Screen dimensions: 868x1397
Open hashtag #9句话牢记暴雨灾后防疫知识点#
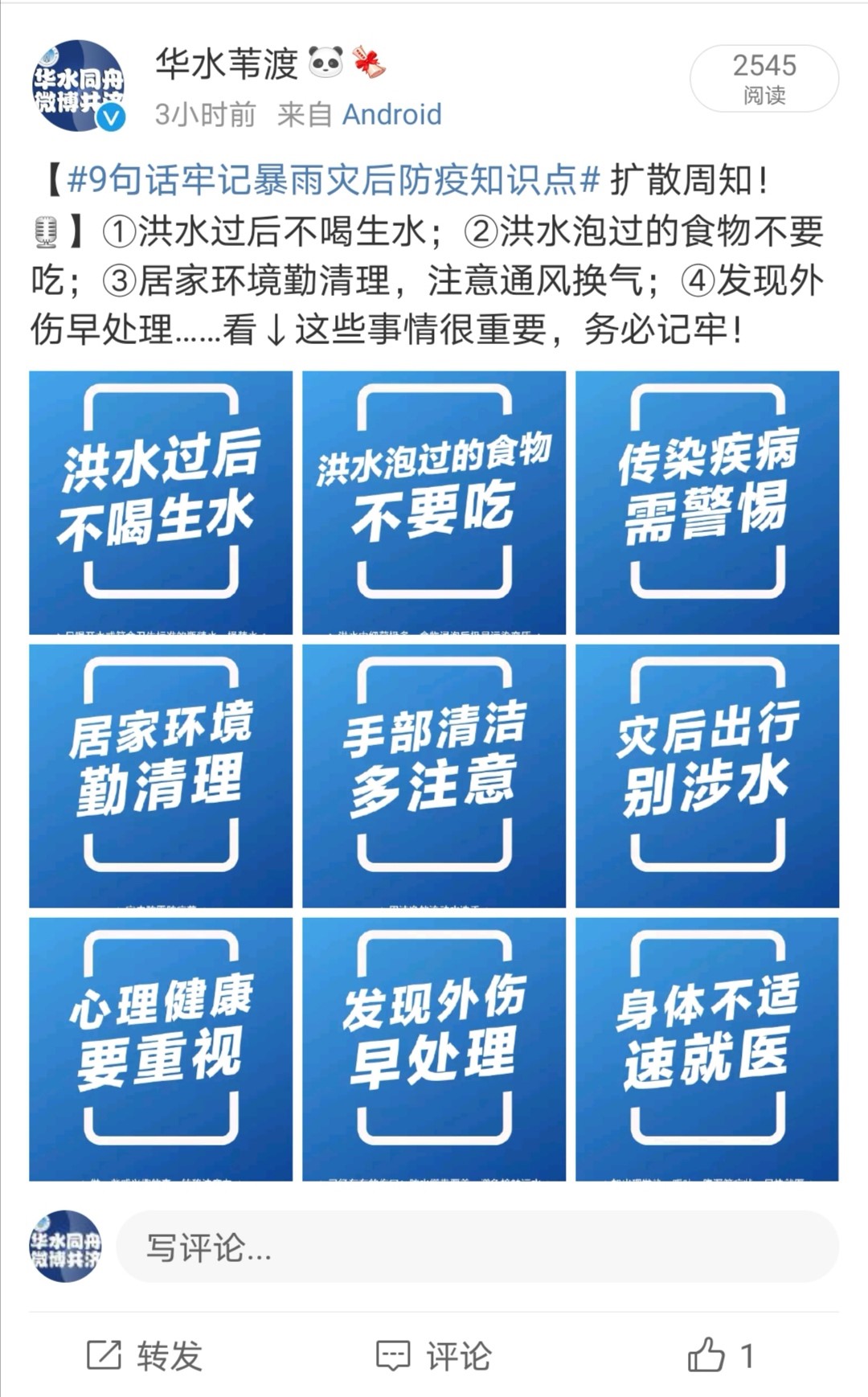coord(334,179)
